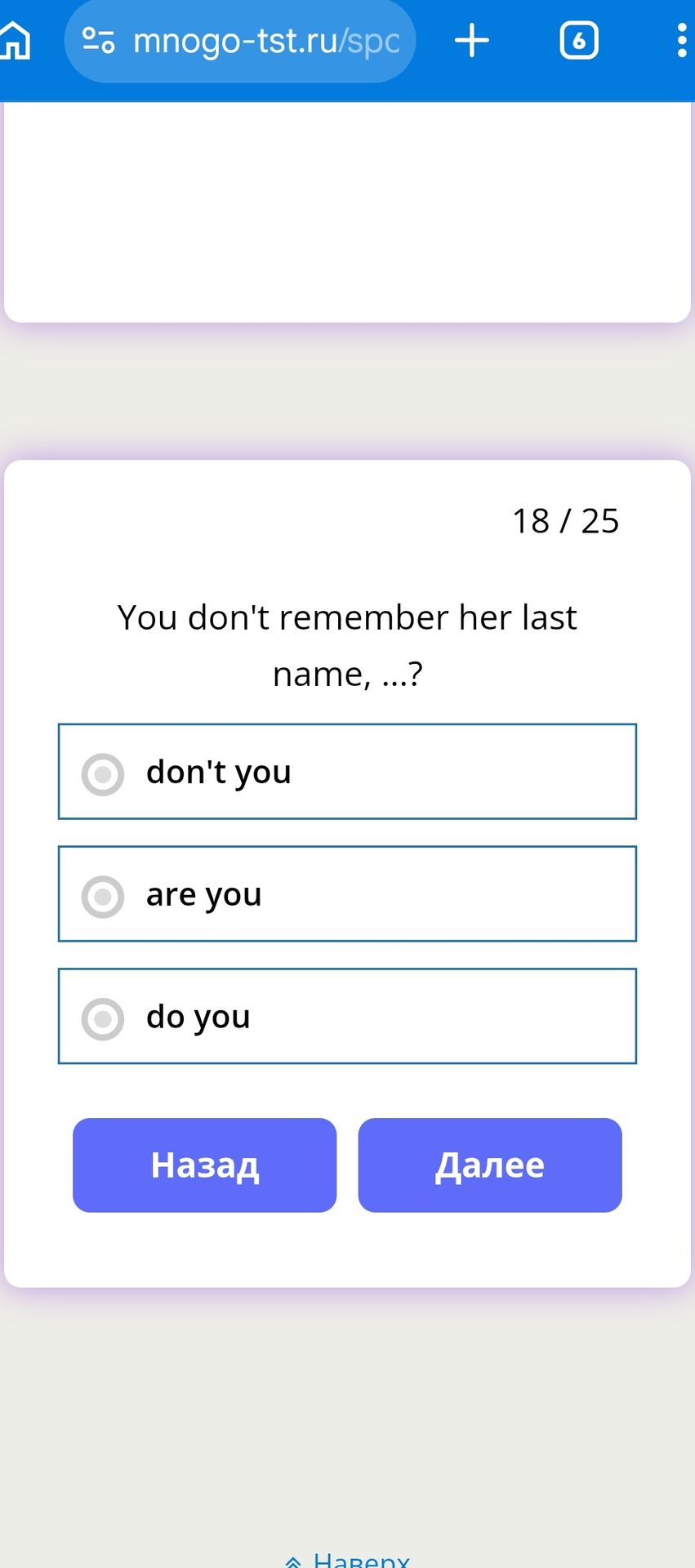This screenshot has height=1568, width=695.
Task: Continue to next question with Далее
Action: point(490,1165)
